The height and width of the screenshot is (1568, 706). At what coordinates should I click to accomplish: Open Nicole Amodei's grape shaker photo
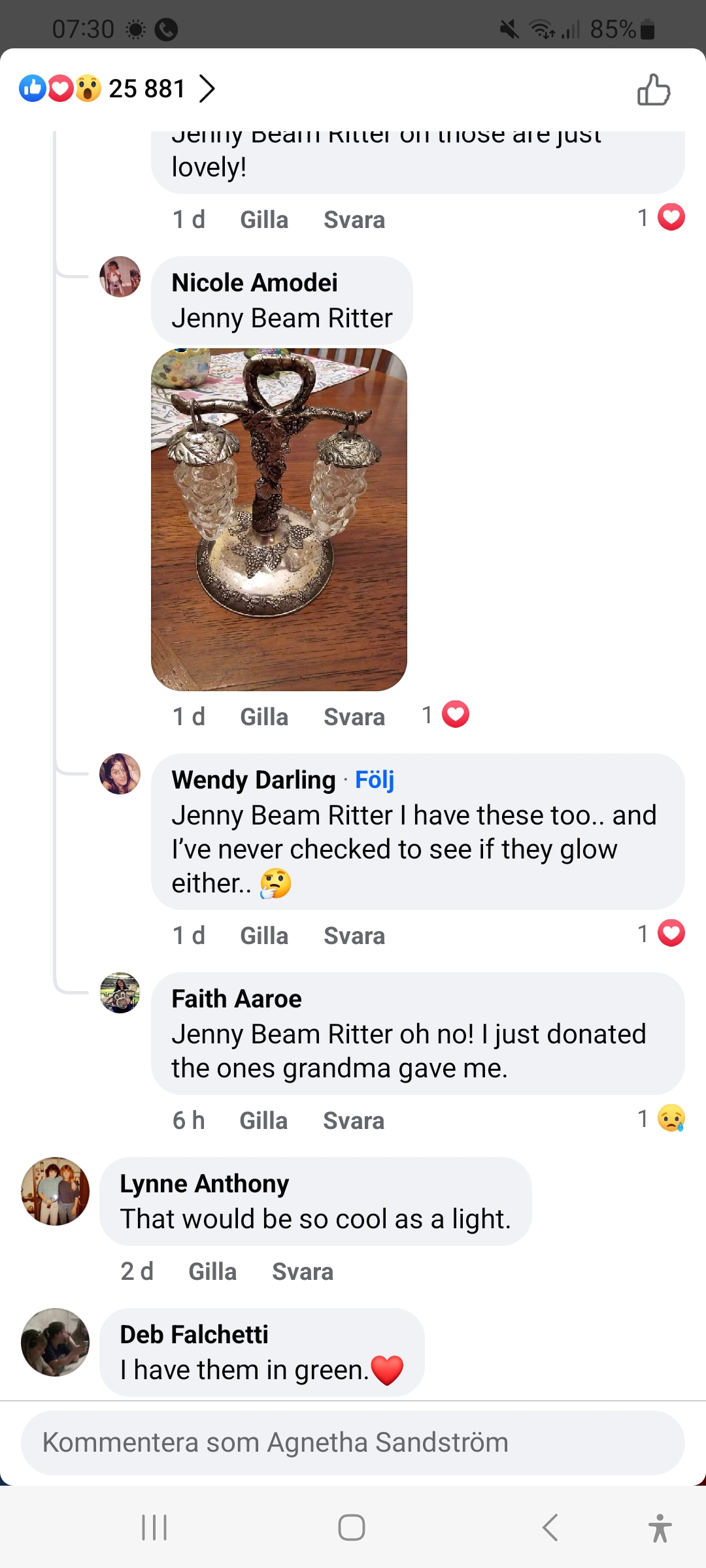279,519
